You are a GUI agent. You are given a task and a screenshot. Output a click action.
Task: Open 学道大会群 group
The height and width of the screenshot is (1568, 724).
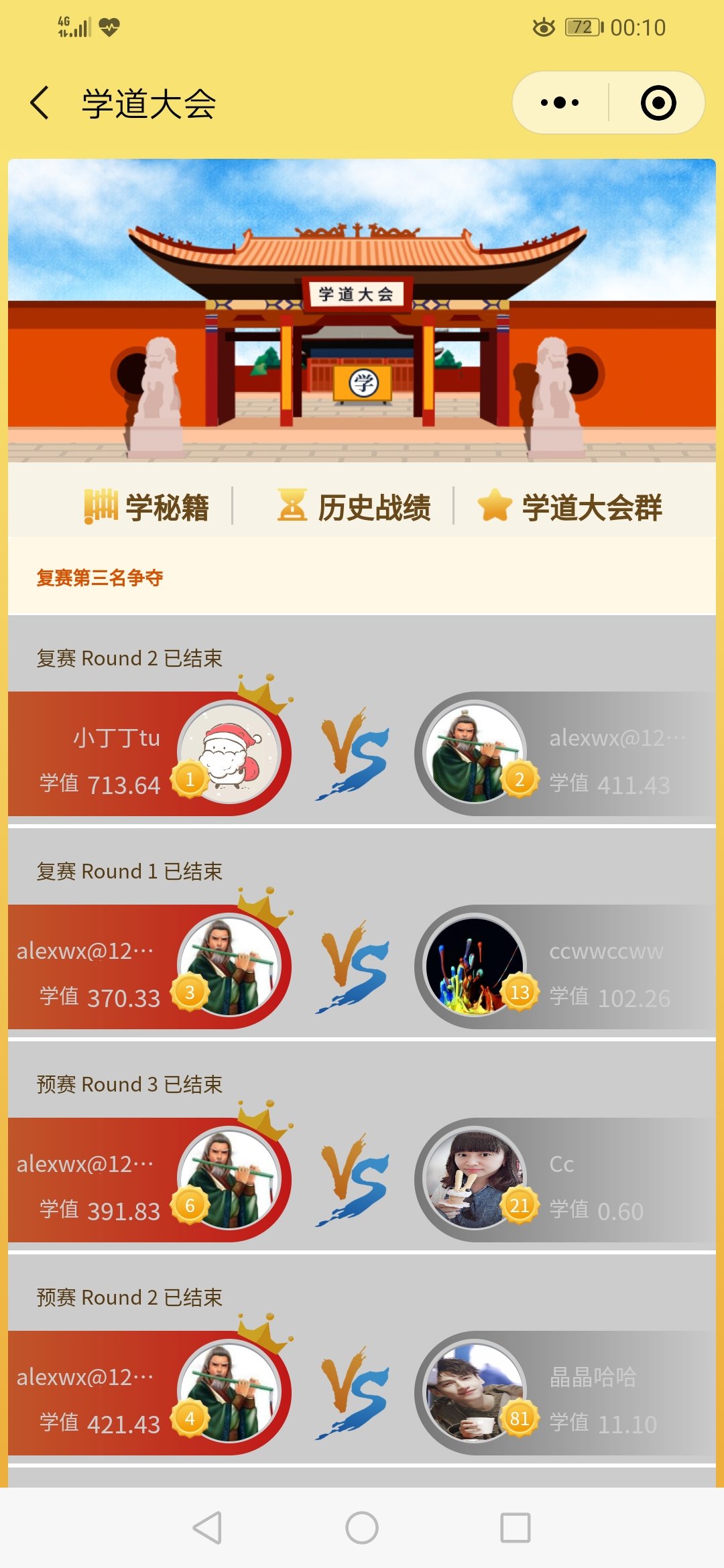570,507
